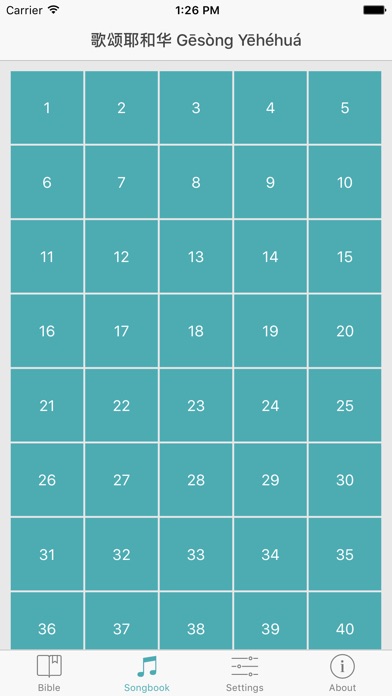This screenshot has height=696, width=392.
Task: Select song 15 from the grid
Action: pyautogui.click(x=345, y=257)
